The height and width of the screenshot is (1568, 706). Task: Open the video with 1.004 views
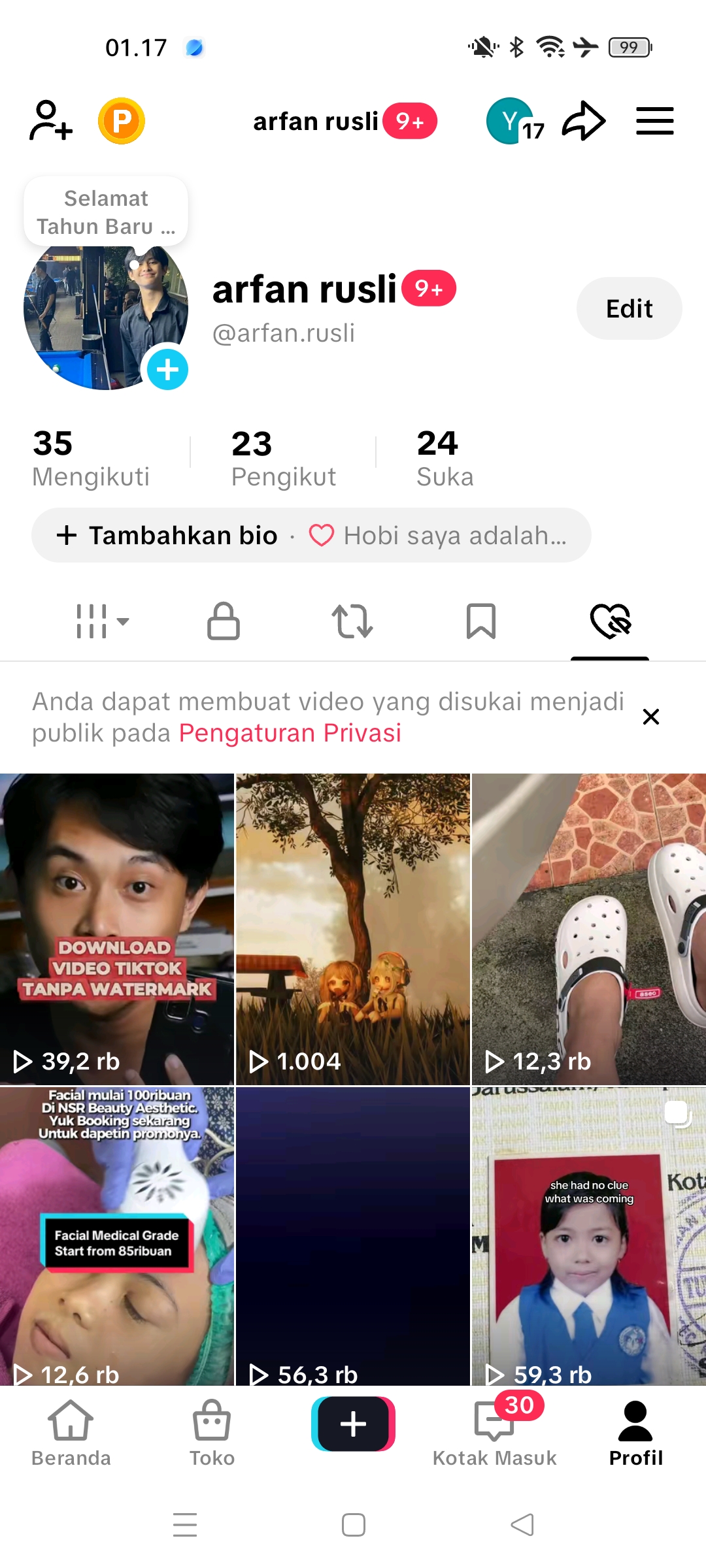click(353, 928)
